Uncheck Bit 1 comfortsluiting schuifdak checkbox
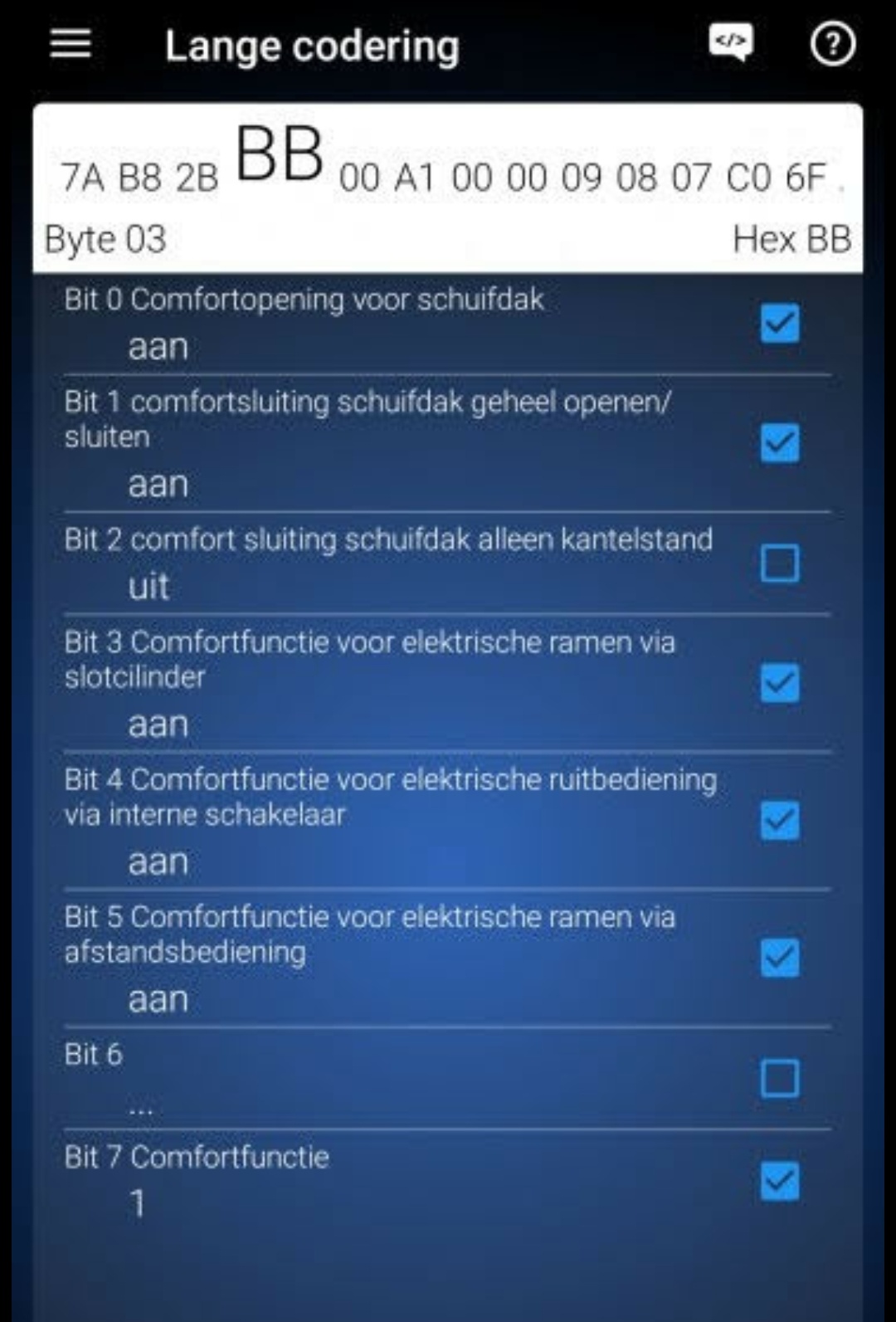The width and height of the screenshot is (896, 1322). tap(780, 442)
